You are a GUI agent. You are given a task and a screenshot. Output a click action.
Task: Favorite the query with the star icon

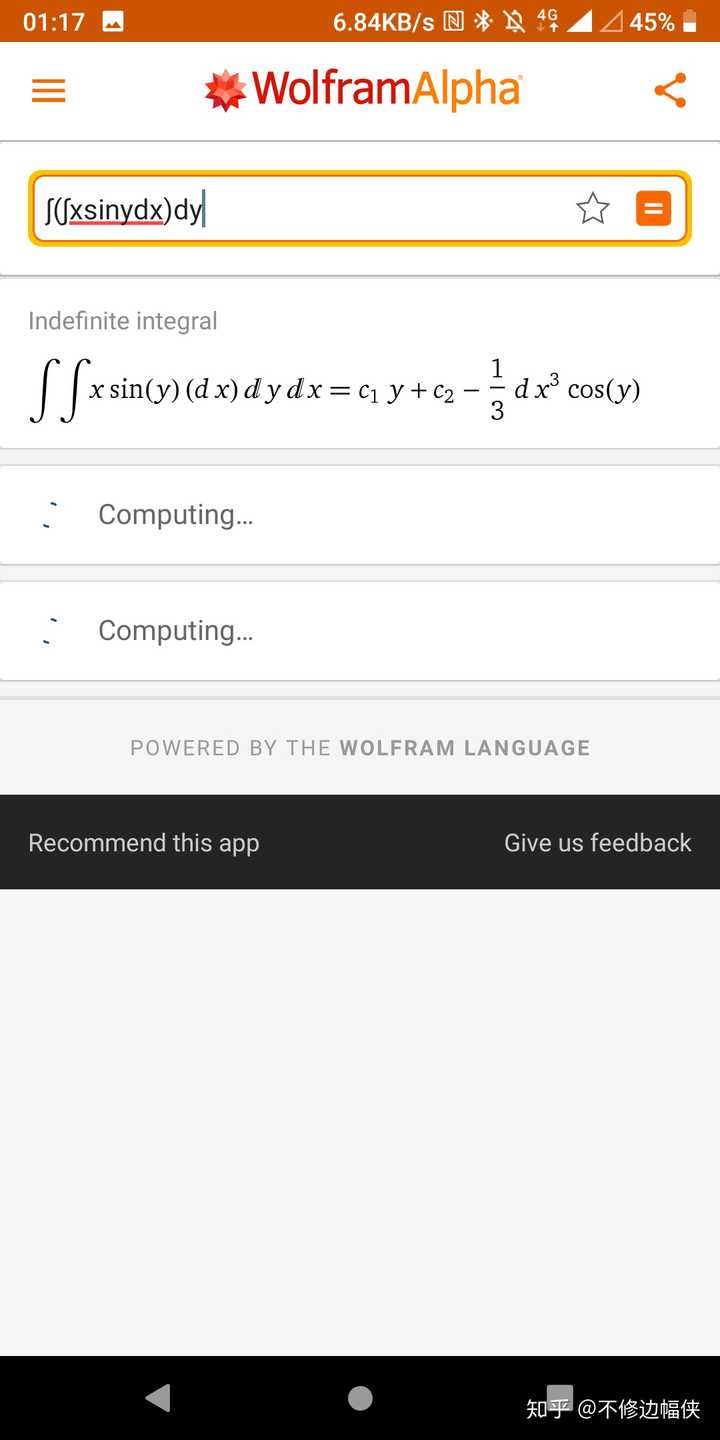tap(593, 208)
